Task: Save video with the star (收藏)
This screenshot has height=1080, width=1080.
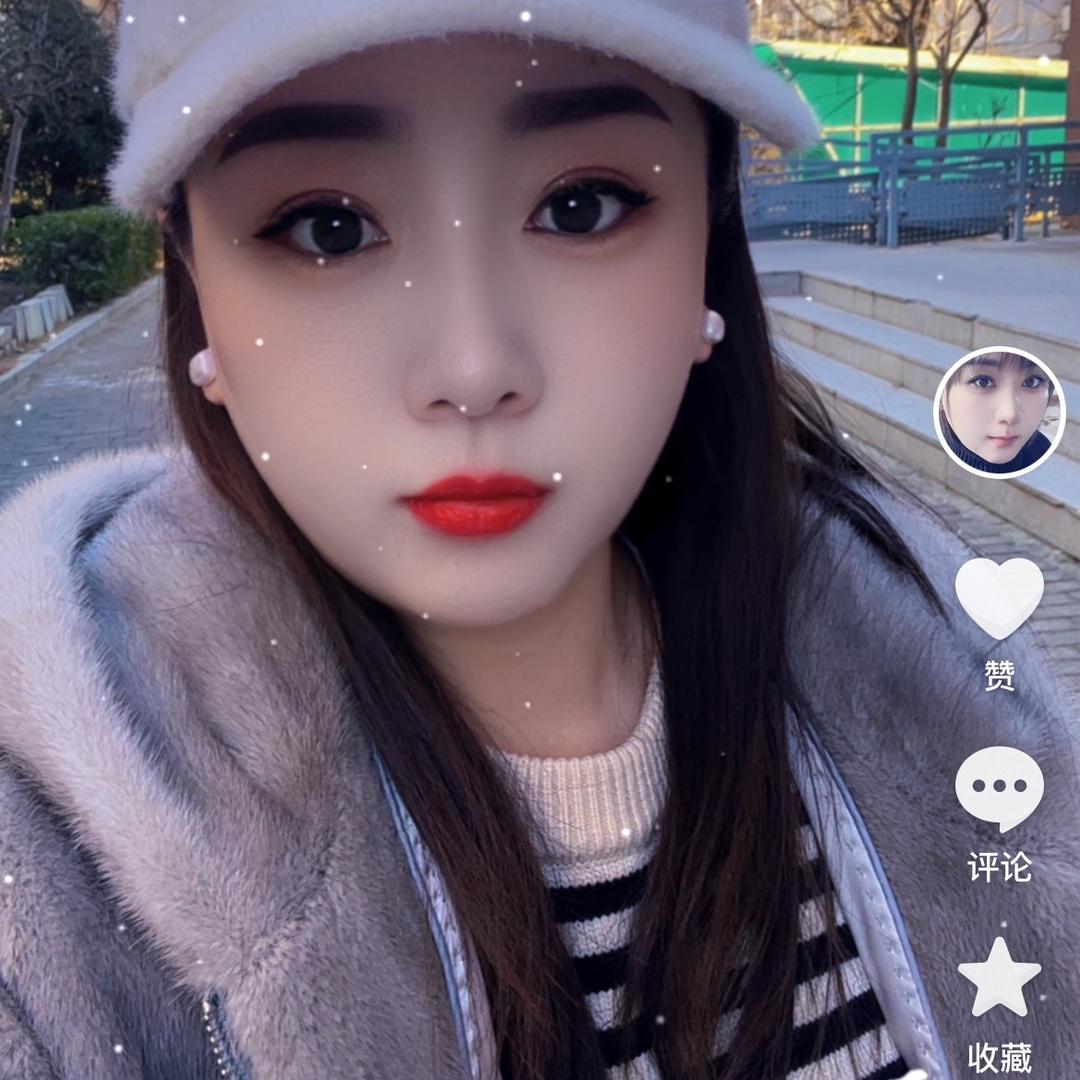Action: [999, 977]
